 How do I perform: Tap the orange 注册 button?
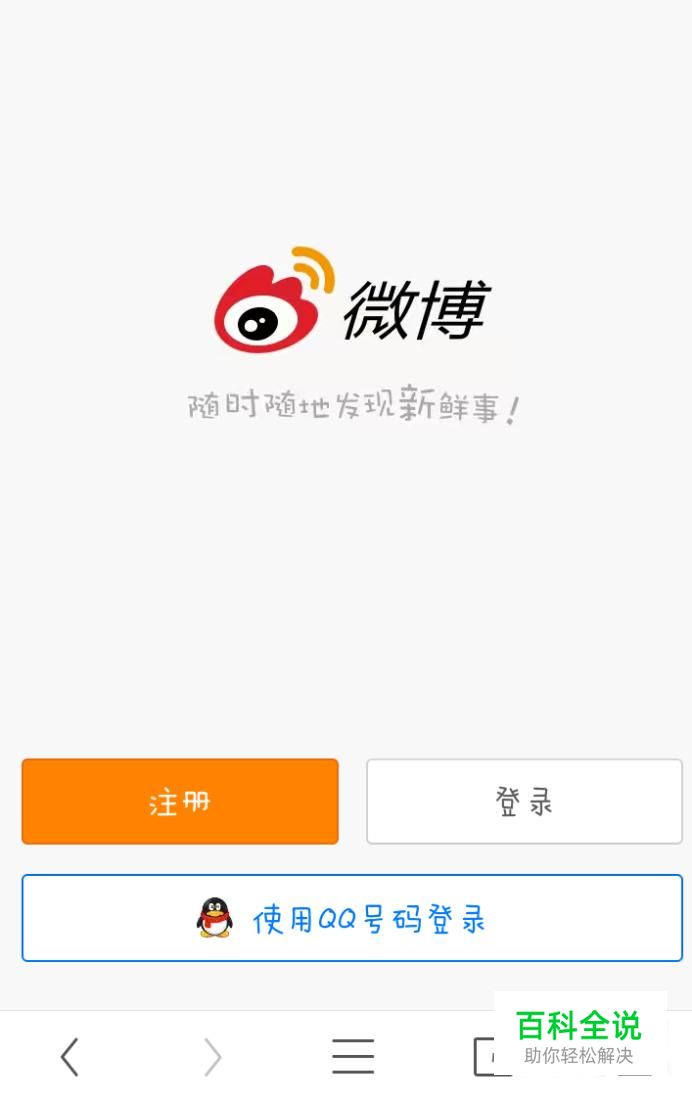180,801
